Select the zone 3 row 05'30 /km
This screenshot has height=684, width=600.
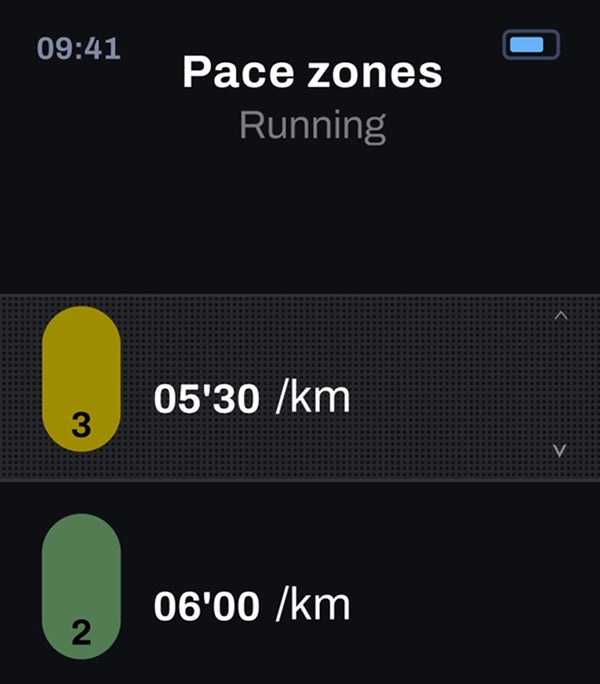point(300,388)
